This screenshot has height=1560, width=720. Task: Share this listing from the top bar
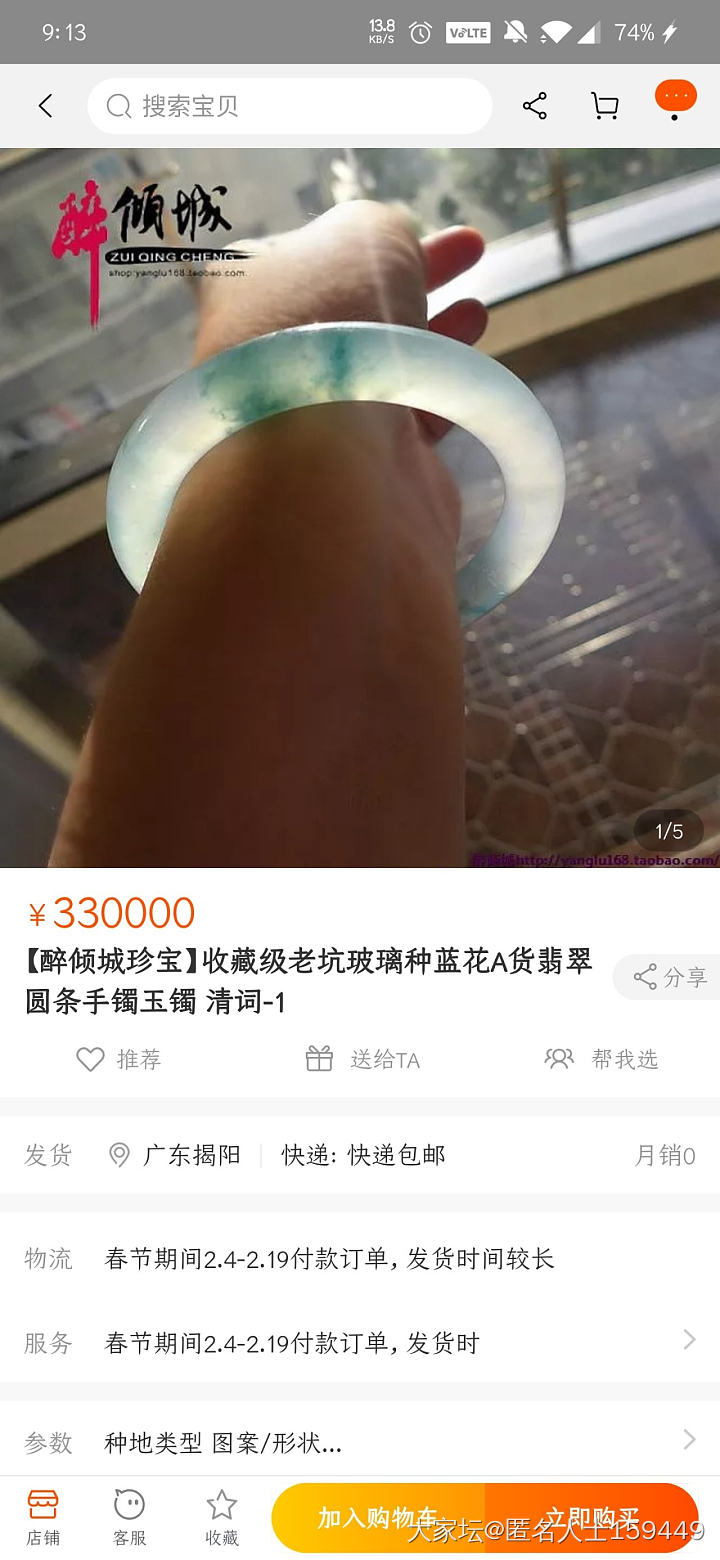pyautogui.click(x=535, y=106)
